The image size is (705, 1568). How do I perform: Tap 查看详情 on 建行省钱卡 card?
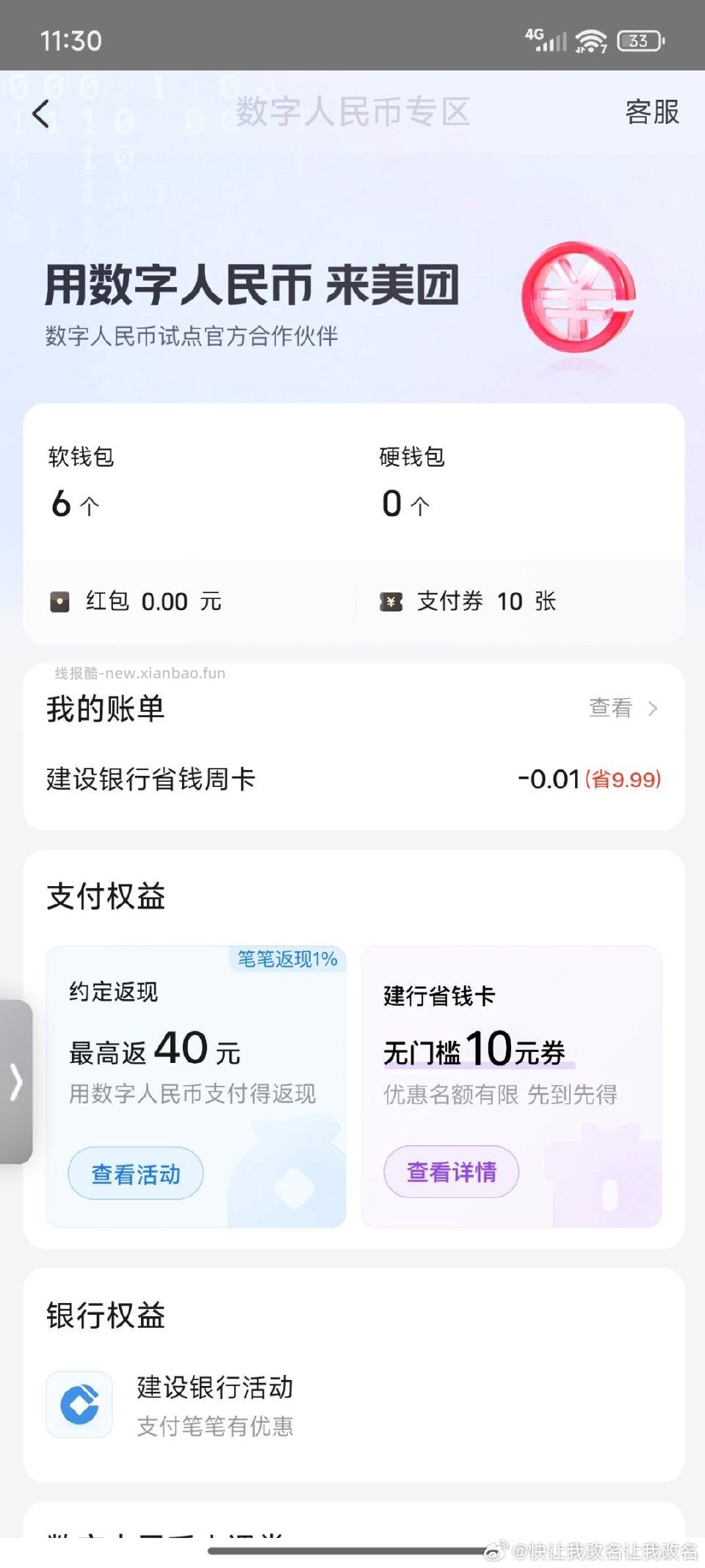click(452, 1173)
